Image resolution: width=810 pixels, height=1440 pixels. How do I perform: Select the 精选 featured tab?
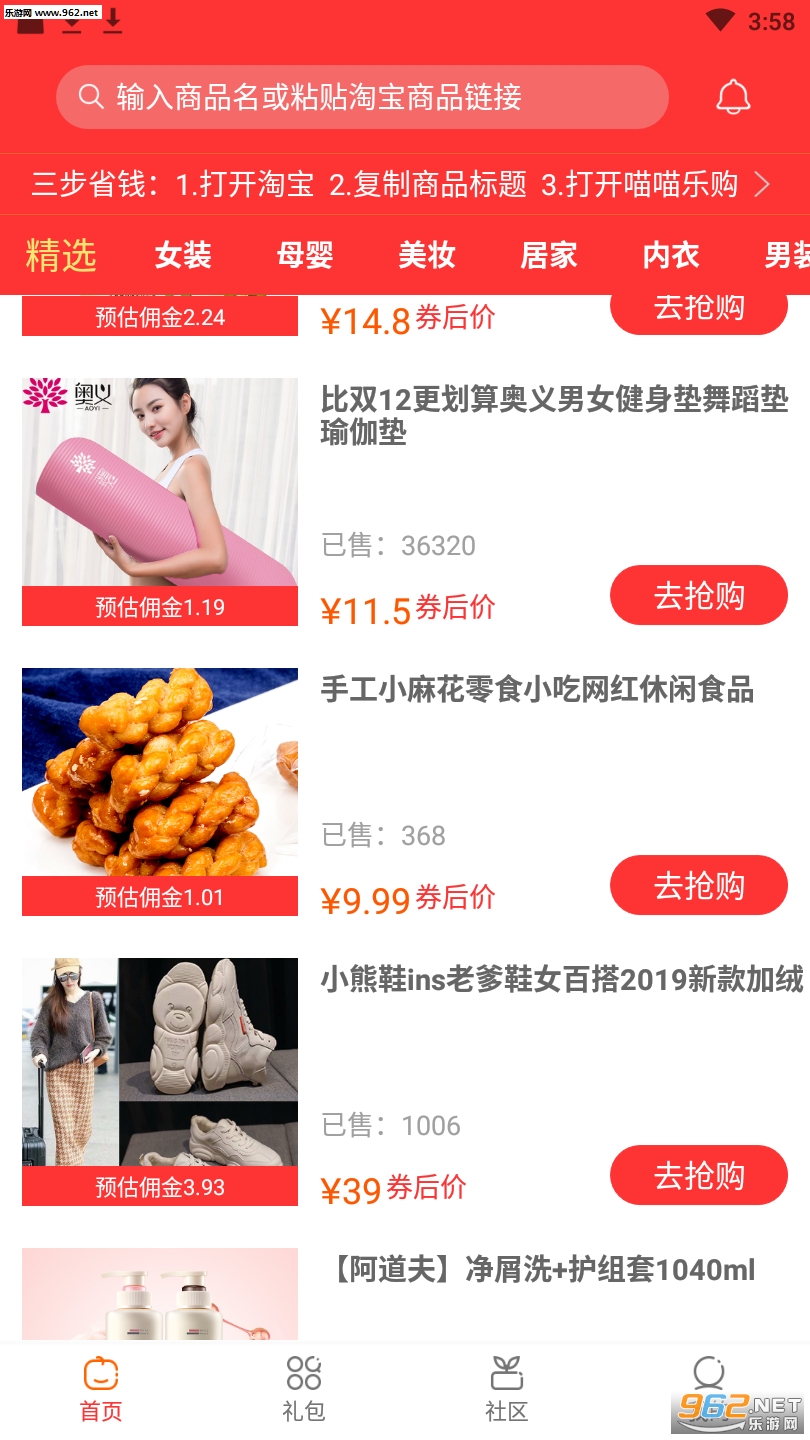61,255
